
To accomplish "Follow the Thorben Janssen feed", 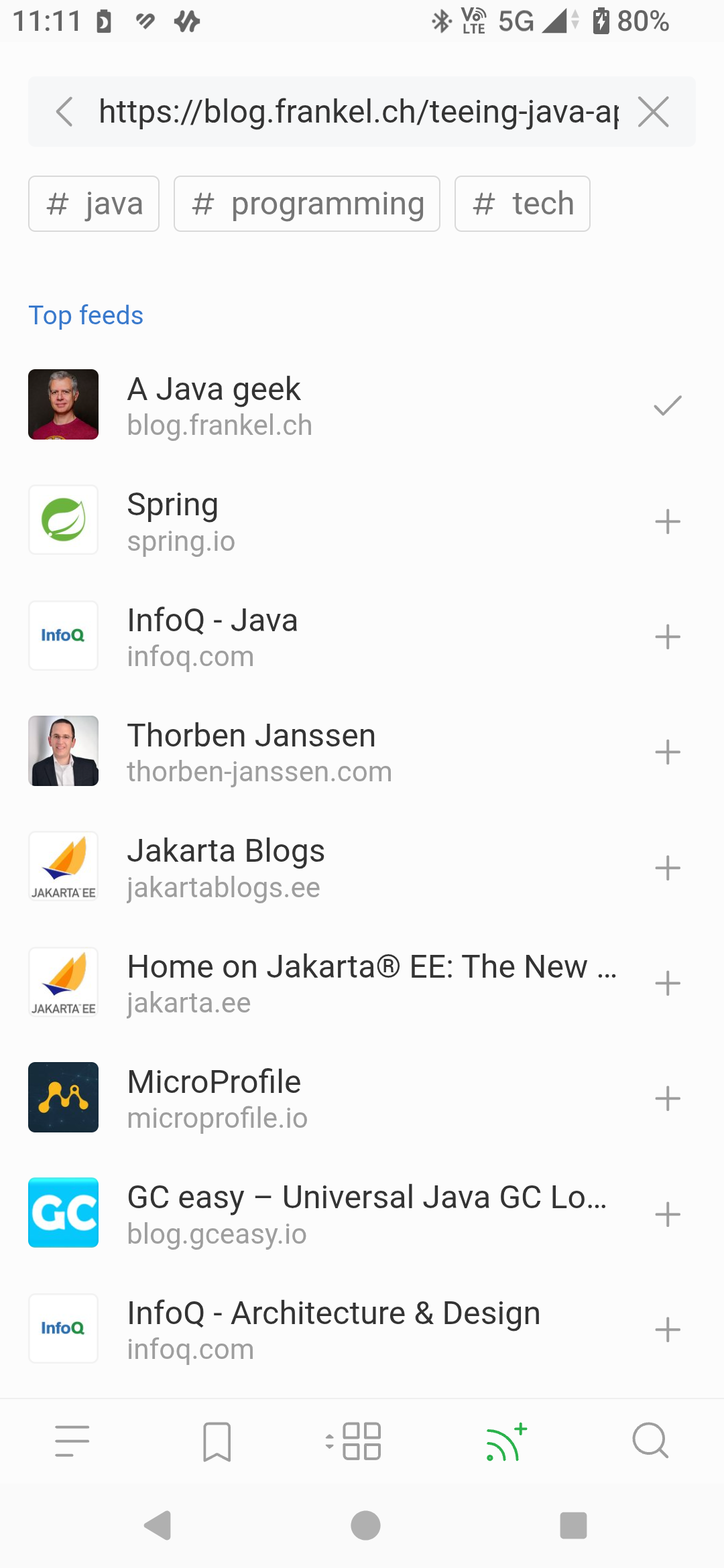I will [x=668, y=751].
